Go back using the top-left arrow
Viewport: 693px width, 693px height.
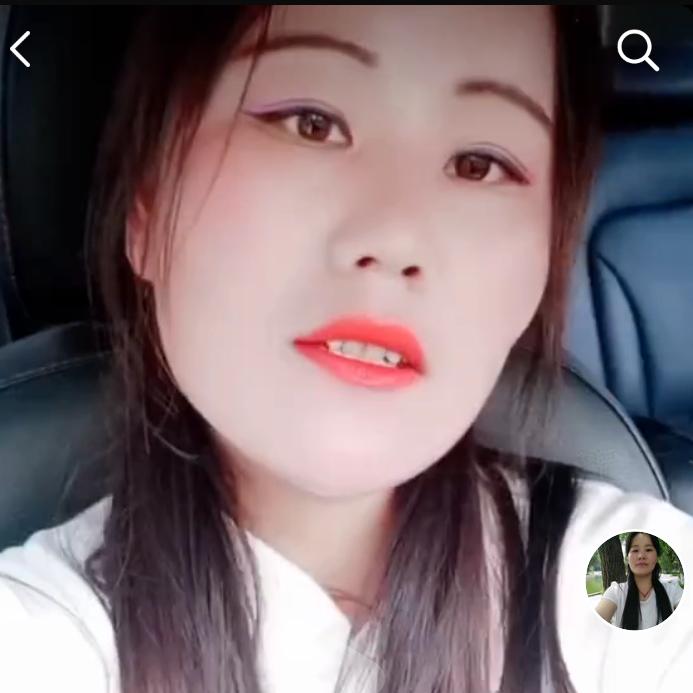pyautogui.click(x=21, y=49)
